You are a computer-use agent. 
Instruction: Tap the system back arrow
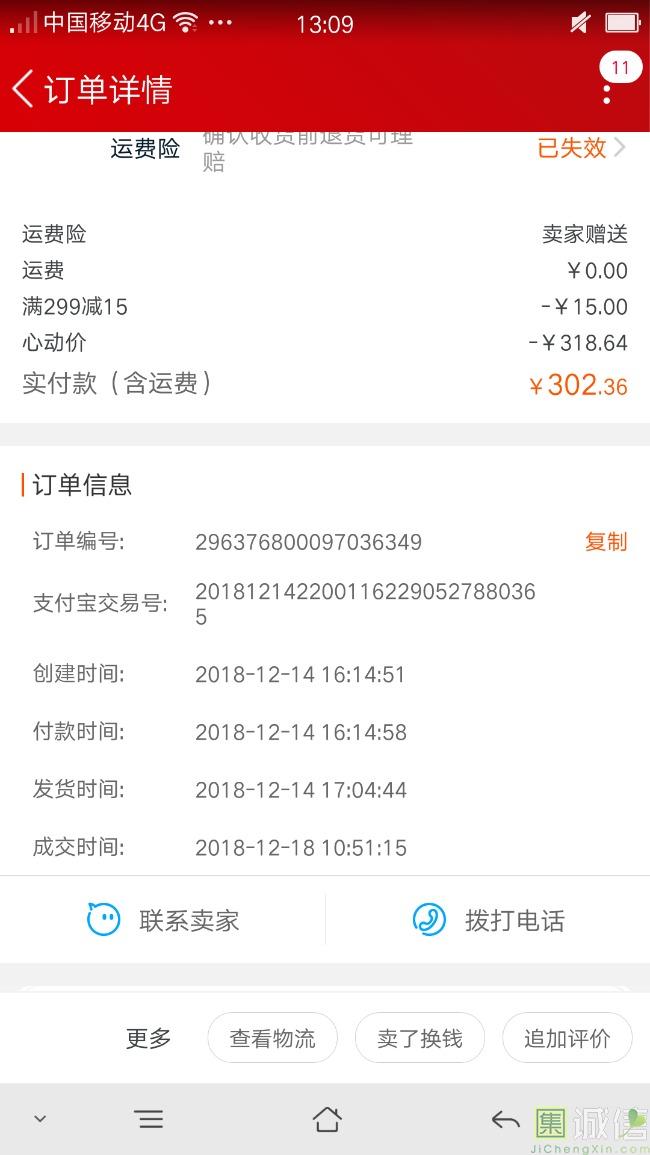coord(506,1120)
